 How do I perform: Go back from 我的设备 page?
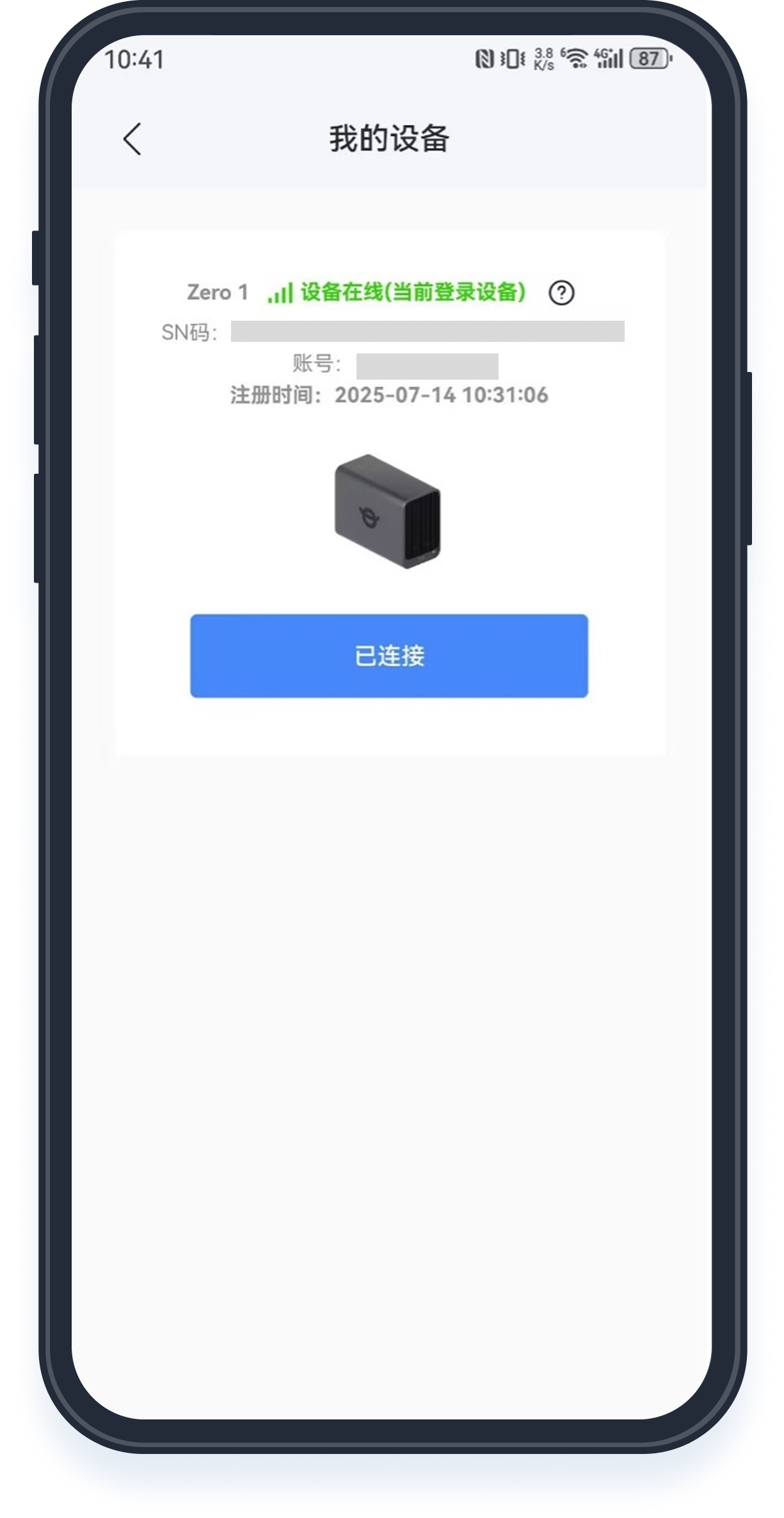[132, 139]
